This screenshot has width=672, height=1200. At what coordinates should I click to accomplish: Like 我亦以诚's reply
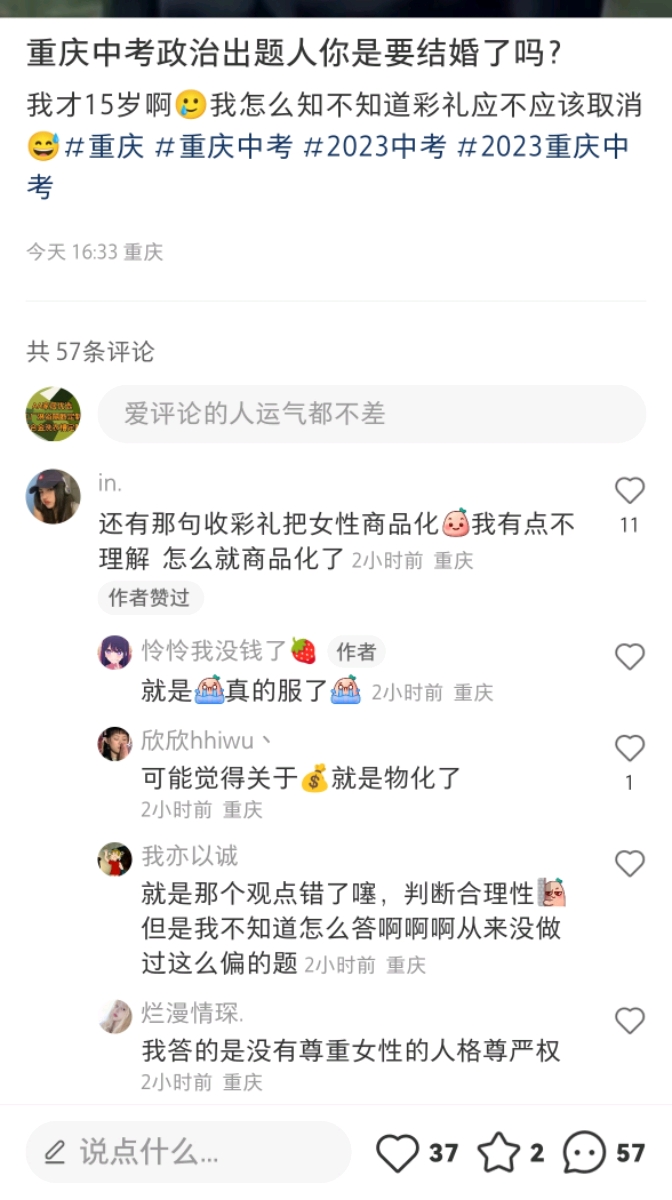click(629, 863)
